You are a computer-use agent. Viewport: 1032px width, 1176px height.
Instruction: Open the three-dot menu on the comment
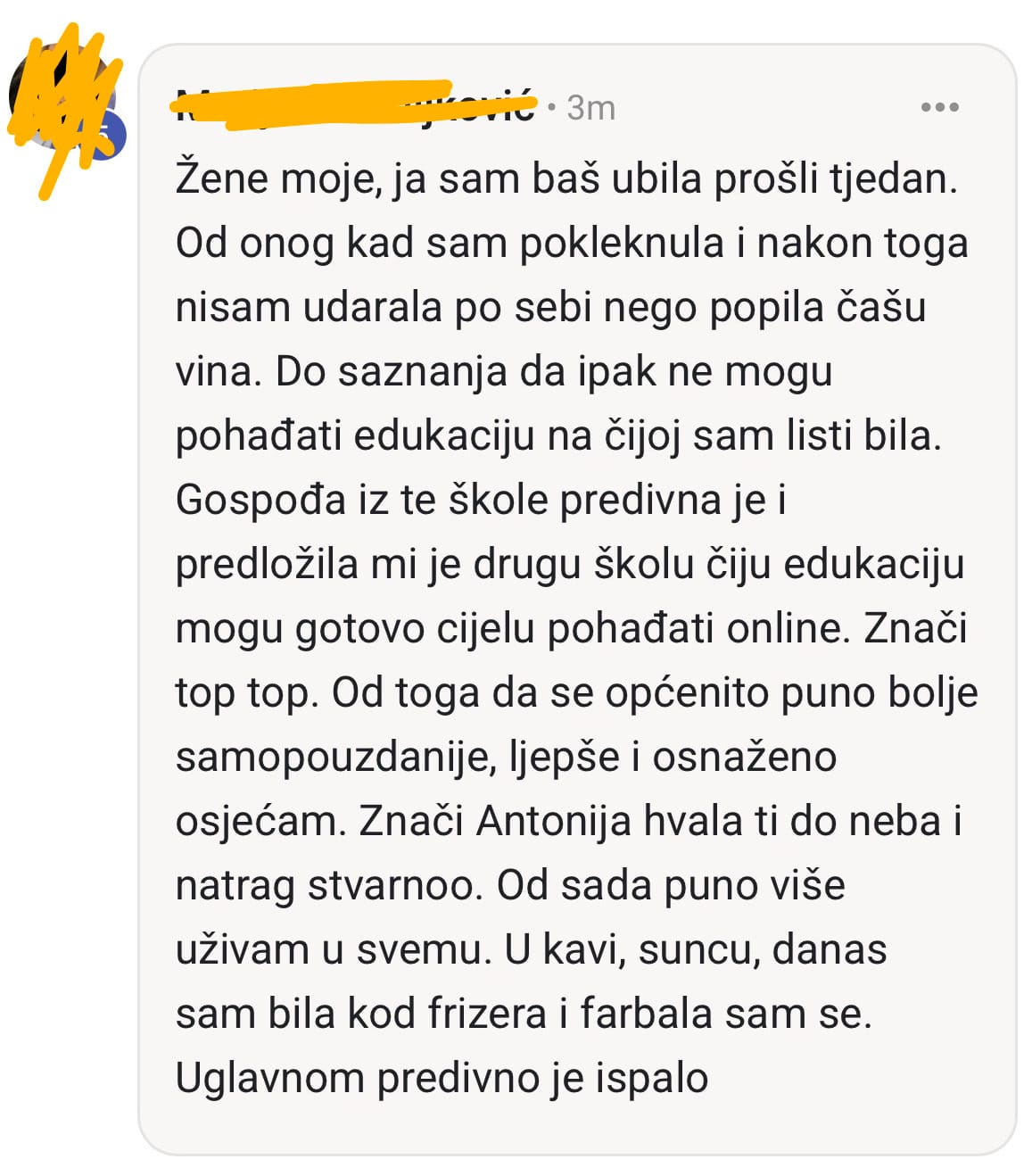pos(939,107)
